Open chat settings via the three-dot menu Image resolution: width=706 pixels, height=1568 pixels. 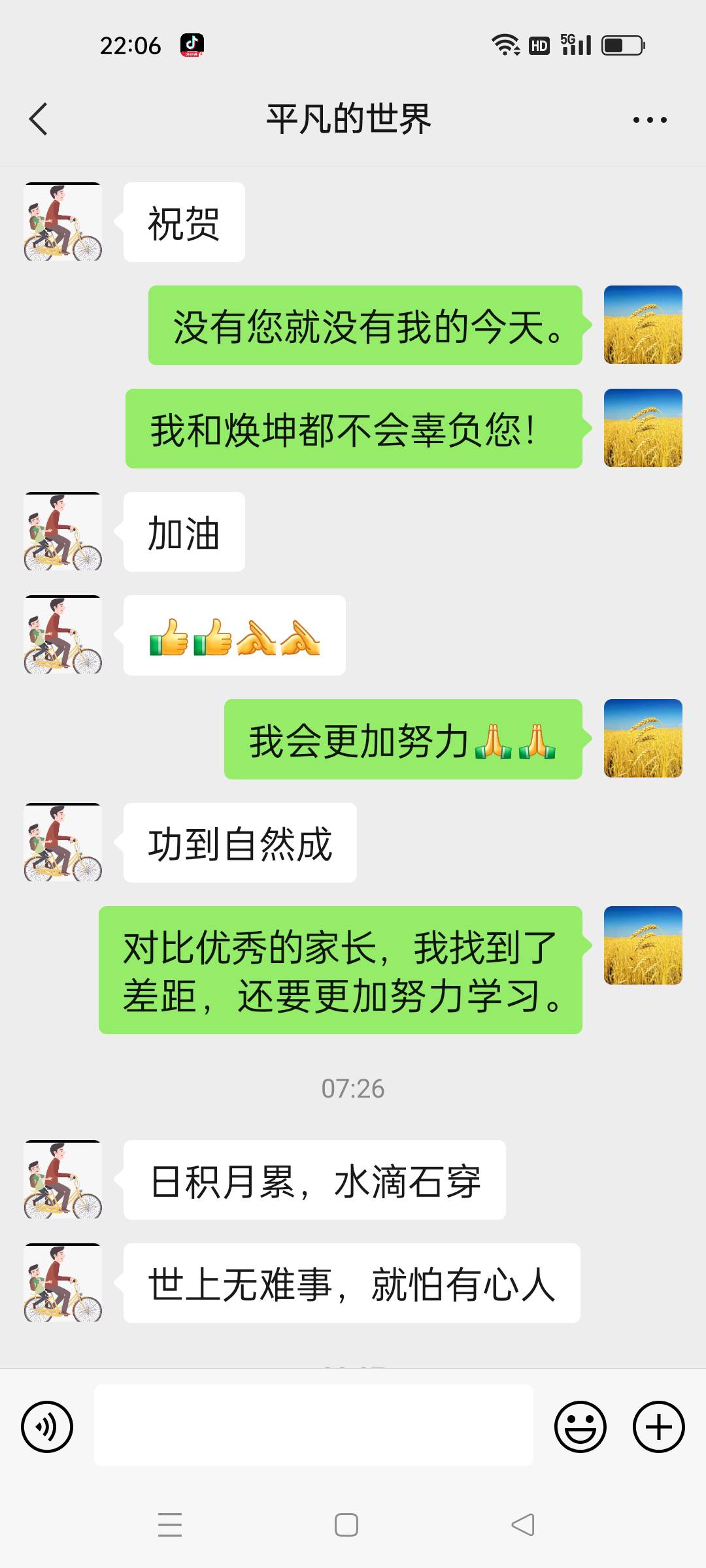[x=649, y=119]
